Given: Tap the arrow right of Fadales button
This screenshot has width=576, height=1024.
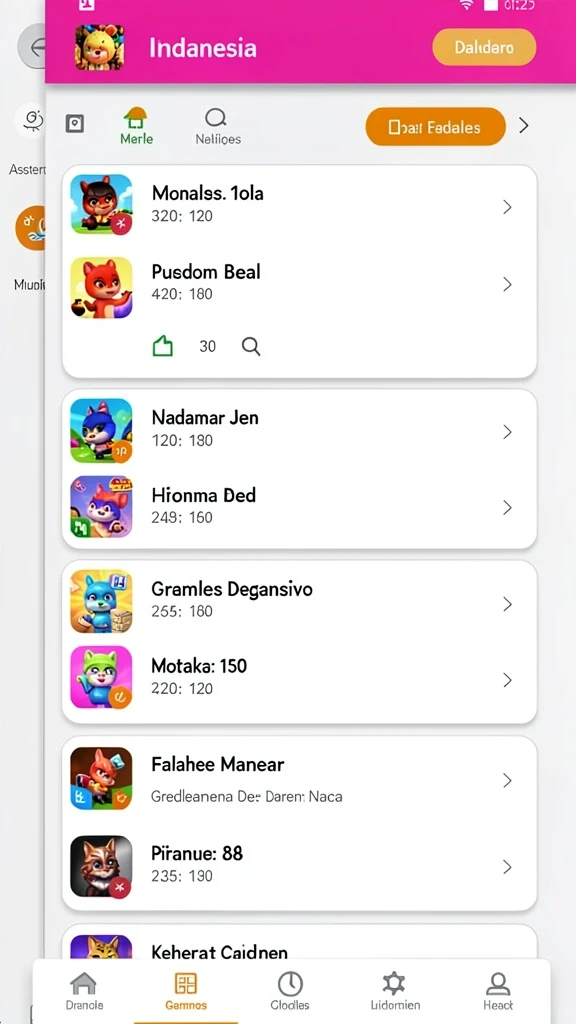Looking at the screenshot, I should [x=523, y=126].
